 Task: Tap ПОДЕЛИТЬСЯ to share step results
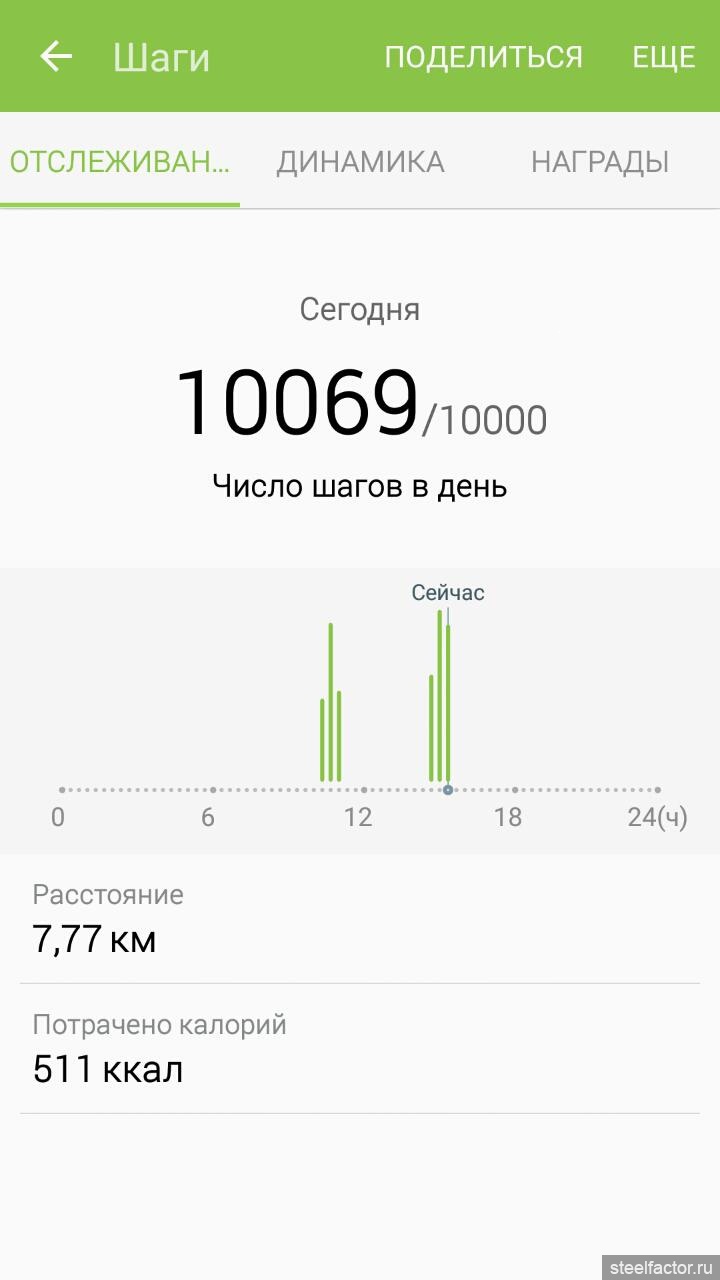click(483, 57)
